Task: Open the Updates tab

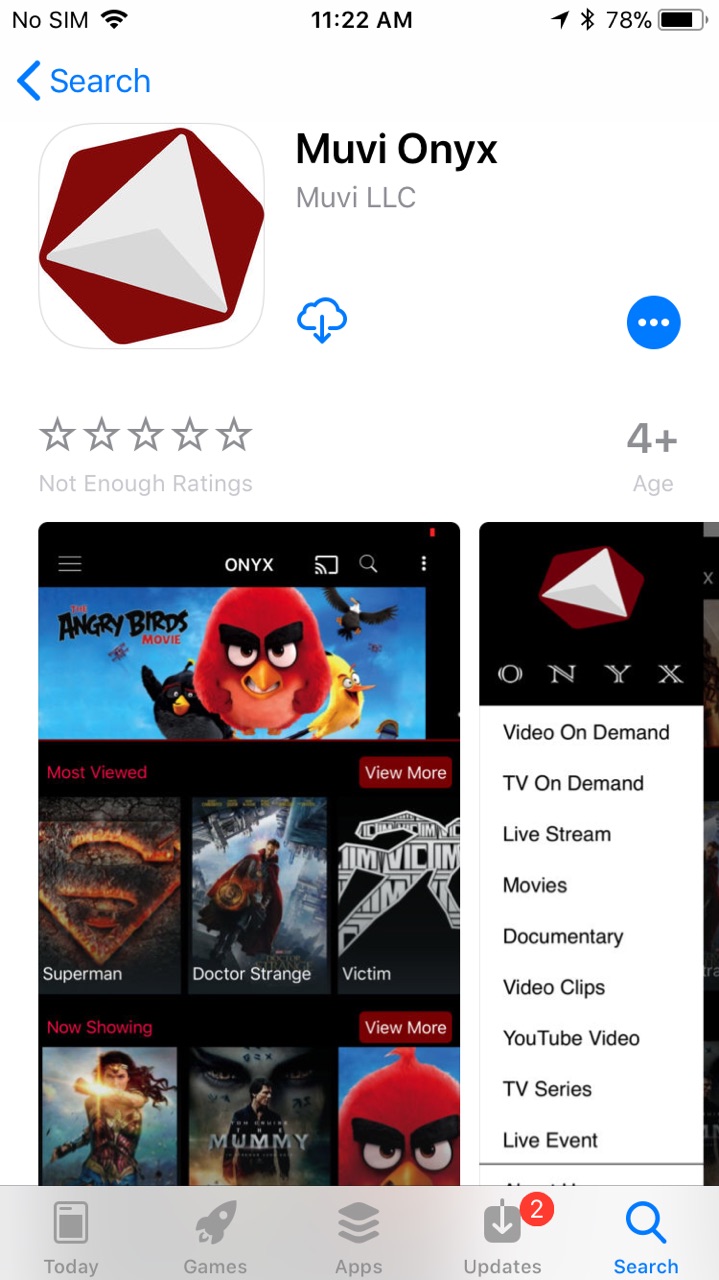Action: pyautogui.click(x=502, y=1238)
